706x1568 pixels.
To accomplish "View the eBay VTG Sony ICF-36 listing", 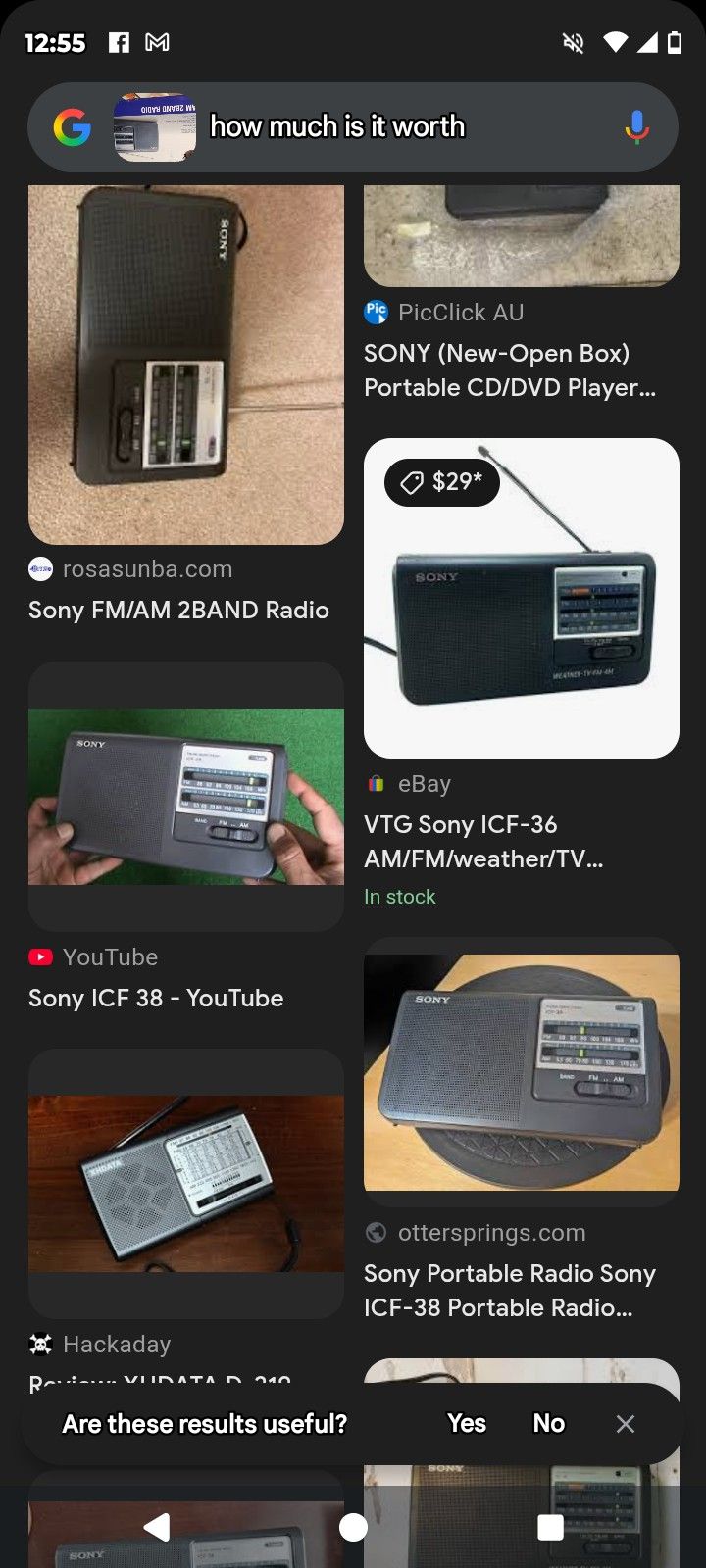I will coord(521,598).
